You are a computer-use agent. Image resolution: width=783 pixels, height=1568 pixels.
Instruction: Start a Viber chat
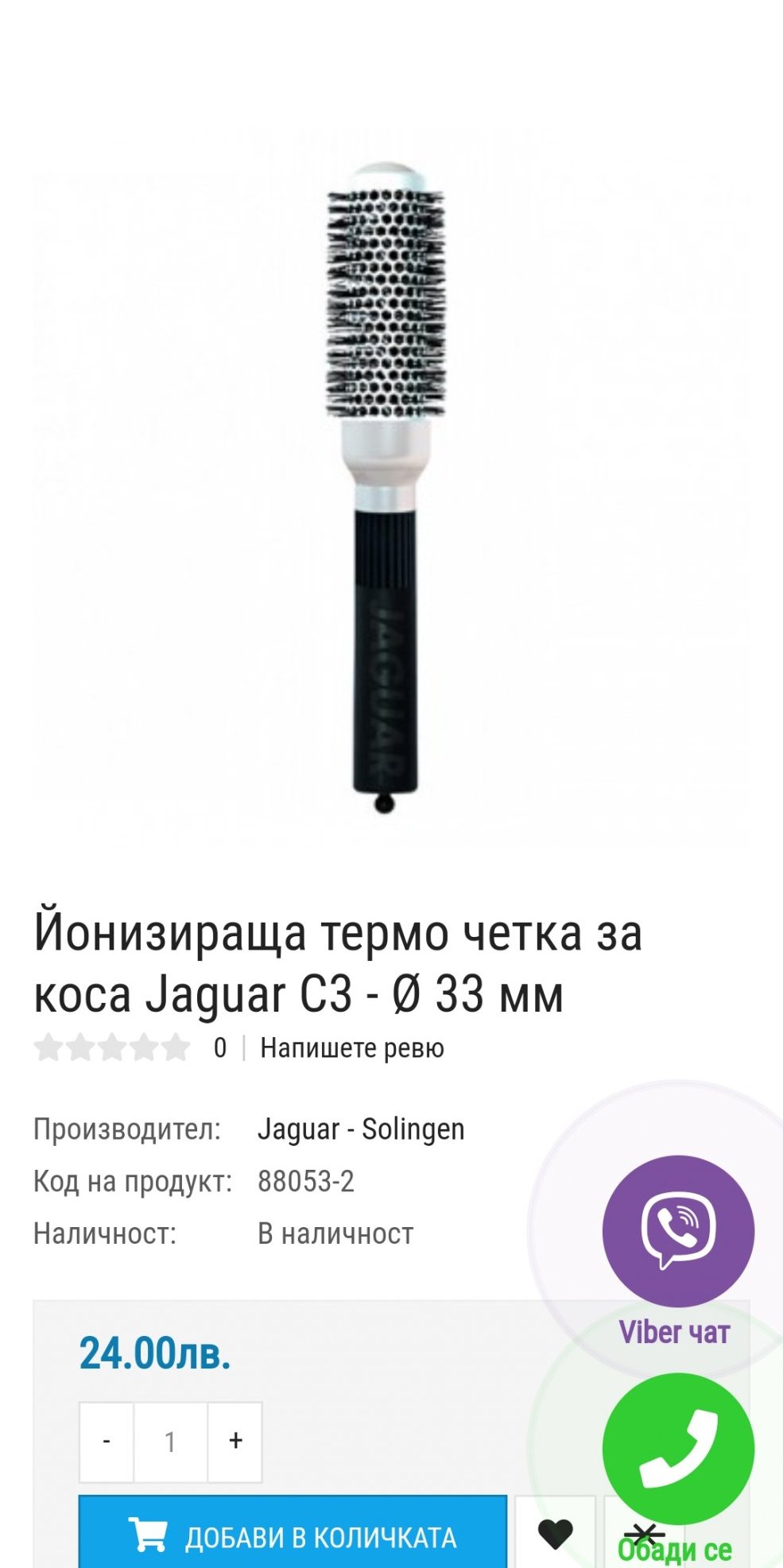coord(677,1230)
